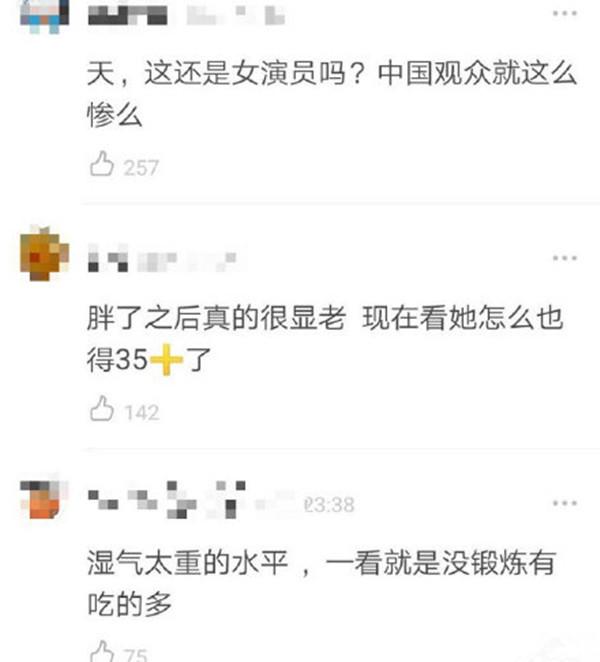Like the comment mentioning 35+

pyautogui.click(x=102, y=410)
